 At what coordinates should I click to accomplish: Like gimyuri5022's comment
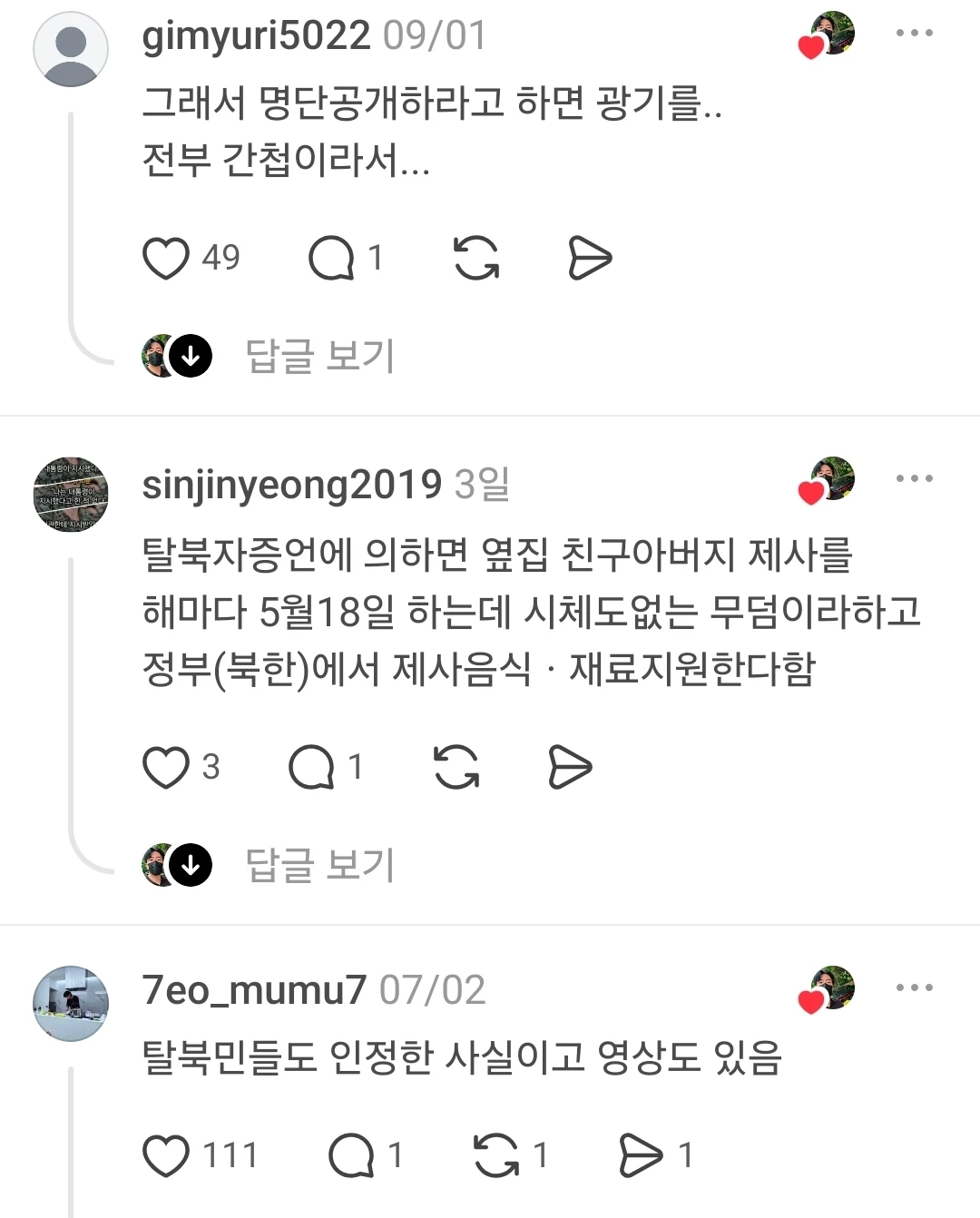pos(166,259)
